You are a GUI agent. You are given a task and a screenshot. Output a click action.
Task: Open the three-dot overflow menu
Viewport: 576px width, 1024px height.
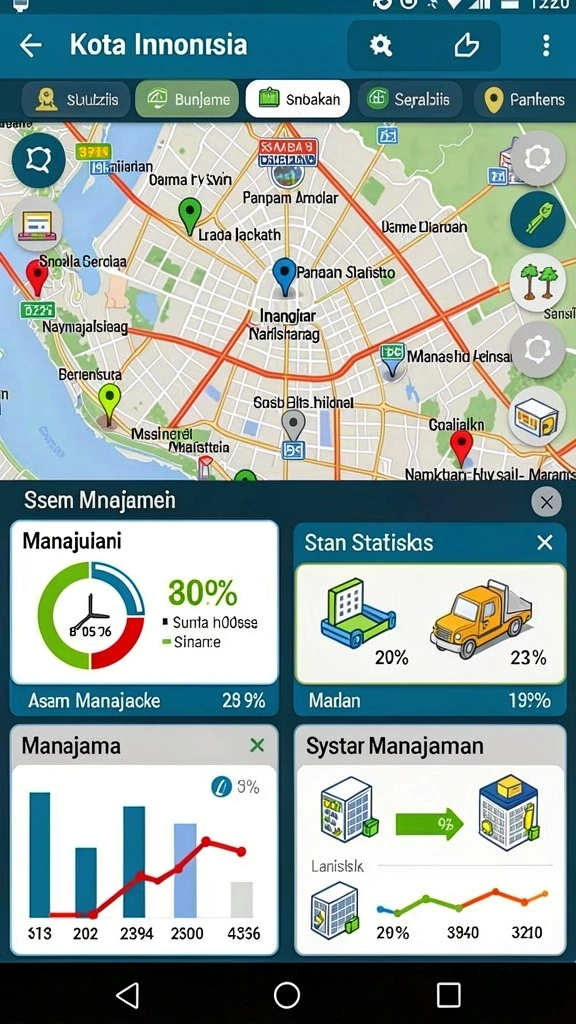pyautogui.click(x=546, y=46)
